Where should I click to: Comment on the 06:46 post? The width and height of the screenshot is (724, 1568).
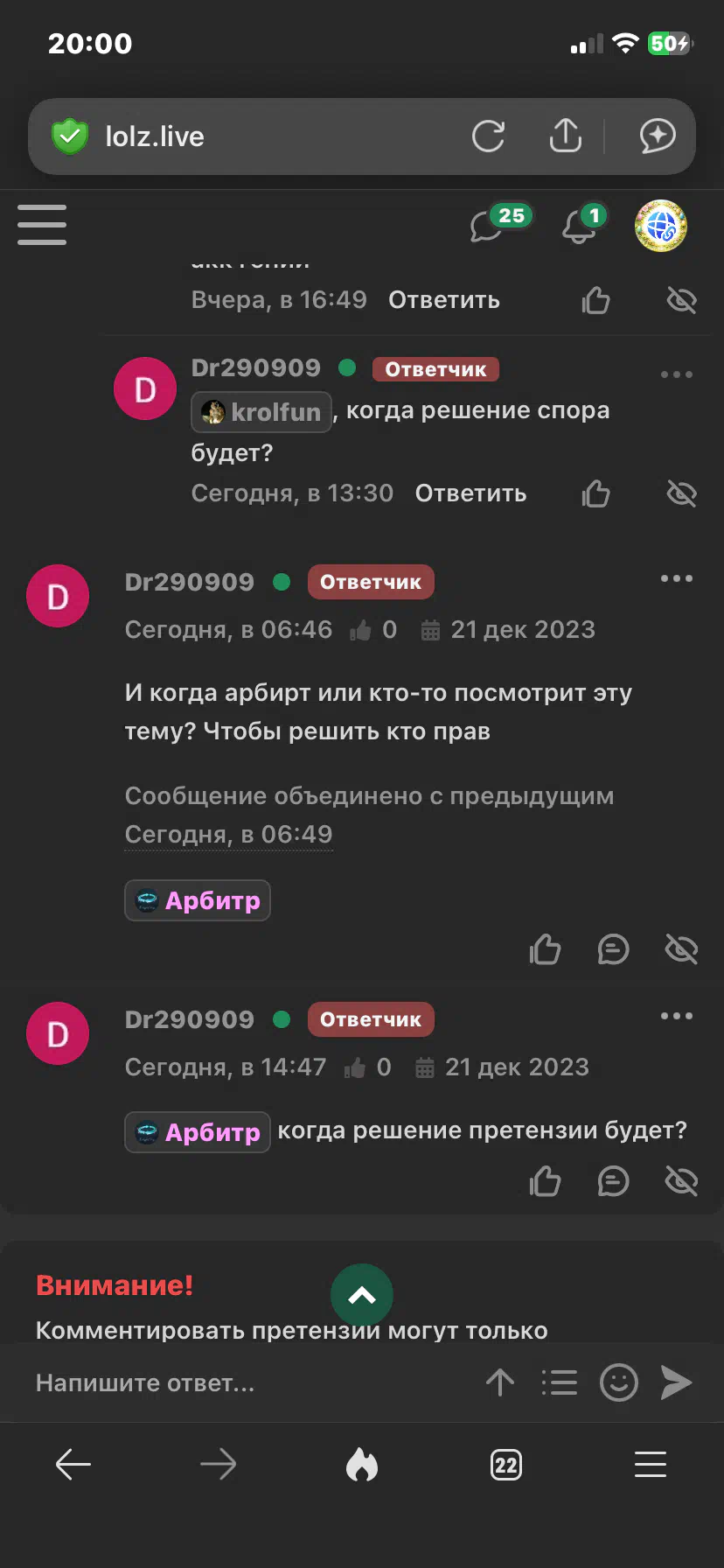click(x=613, y=949)
